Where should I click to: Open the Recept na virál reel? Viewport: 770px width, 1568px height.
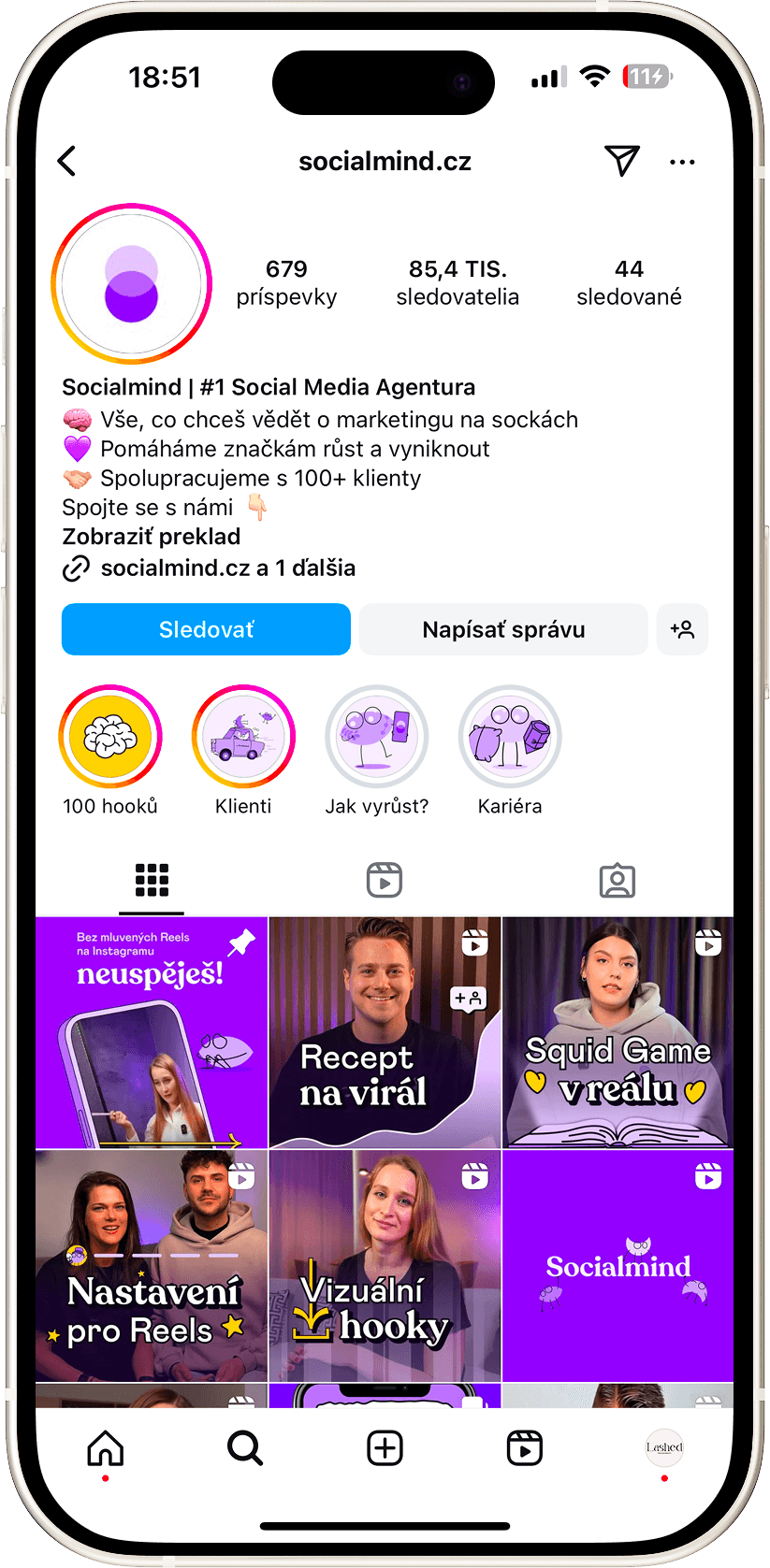click(385, 1032)
